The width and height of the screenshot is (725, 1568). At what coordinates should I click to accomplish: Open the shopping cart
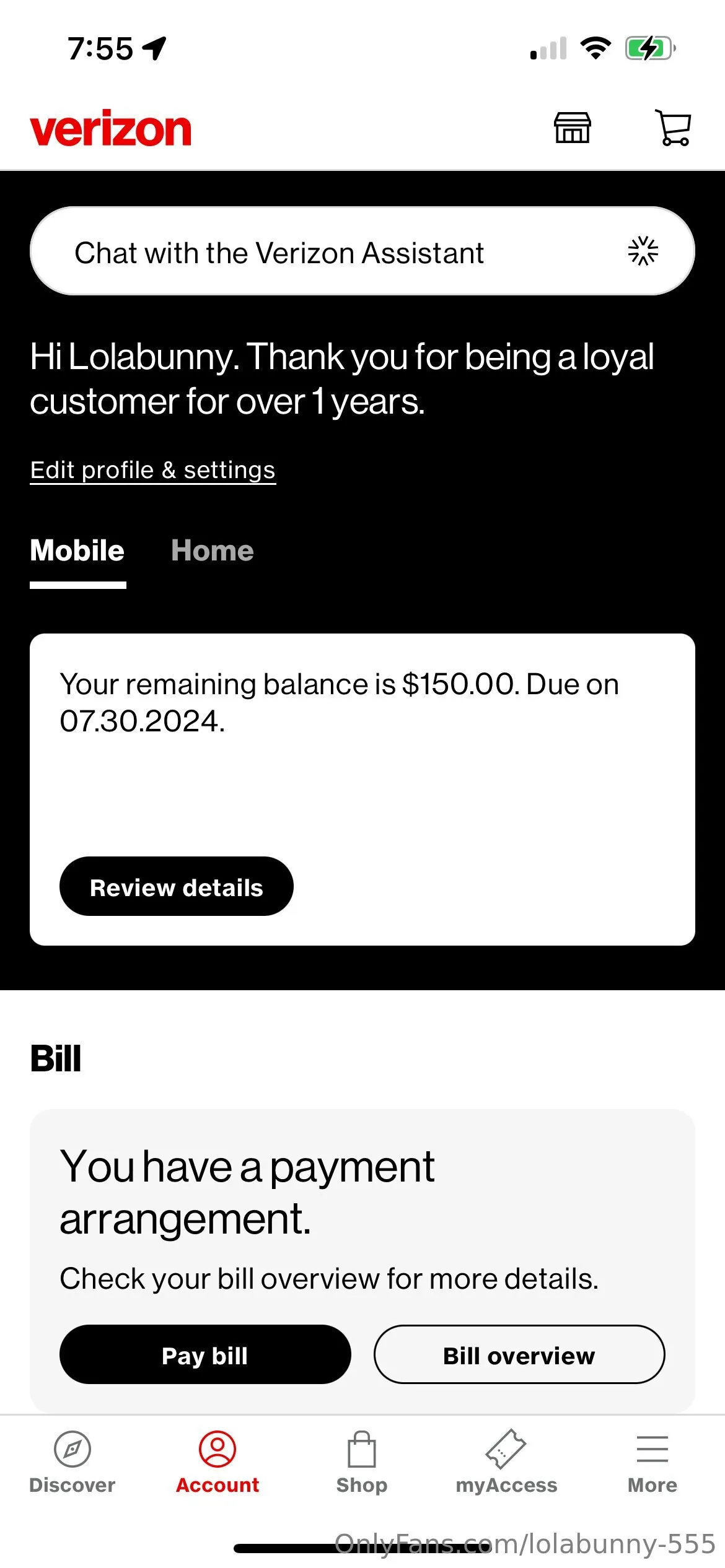[x=673, y=128]
